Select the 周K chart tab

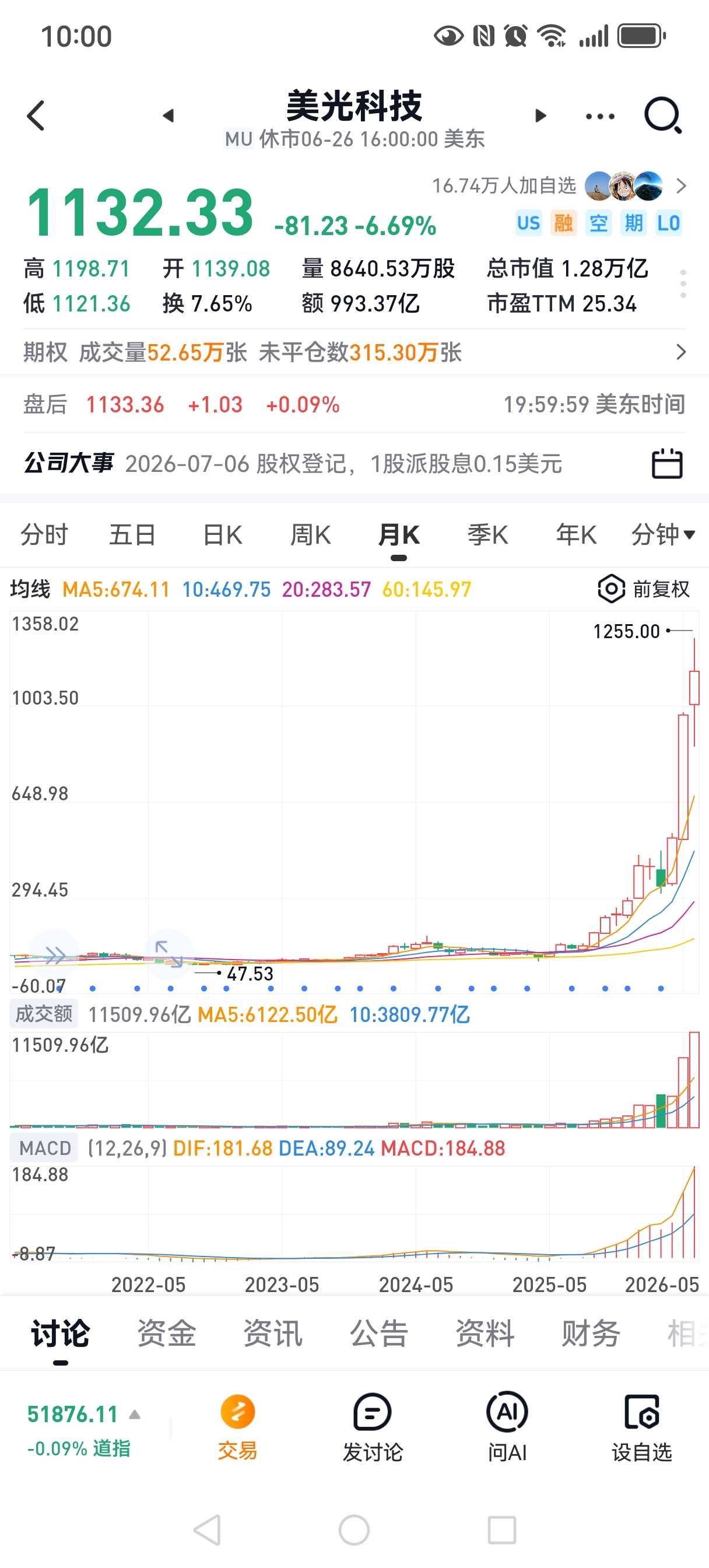(310, 535)
